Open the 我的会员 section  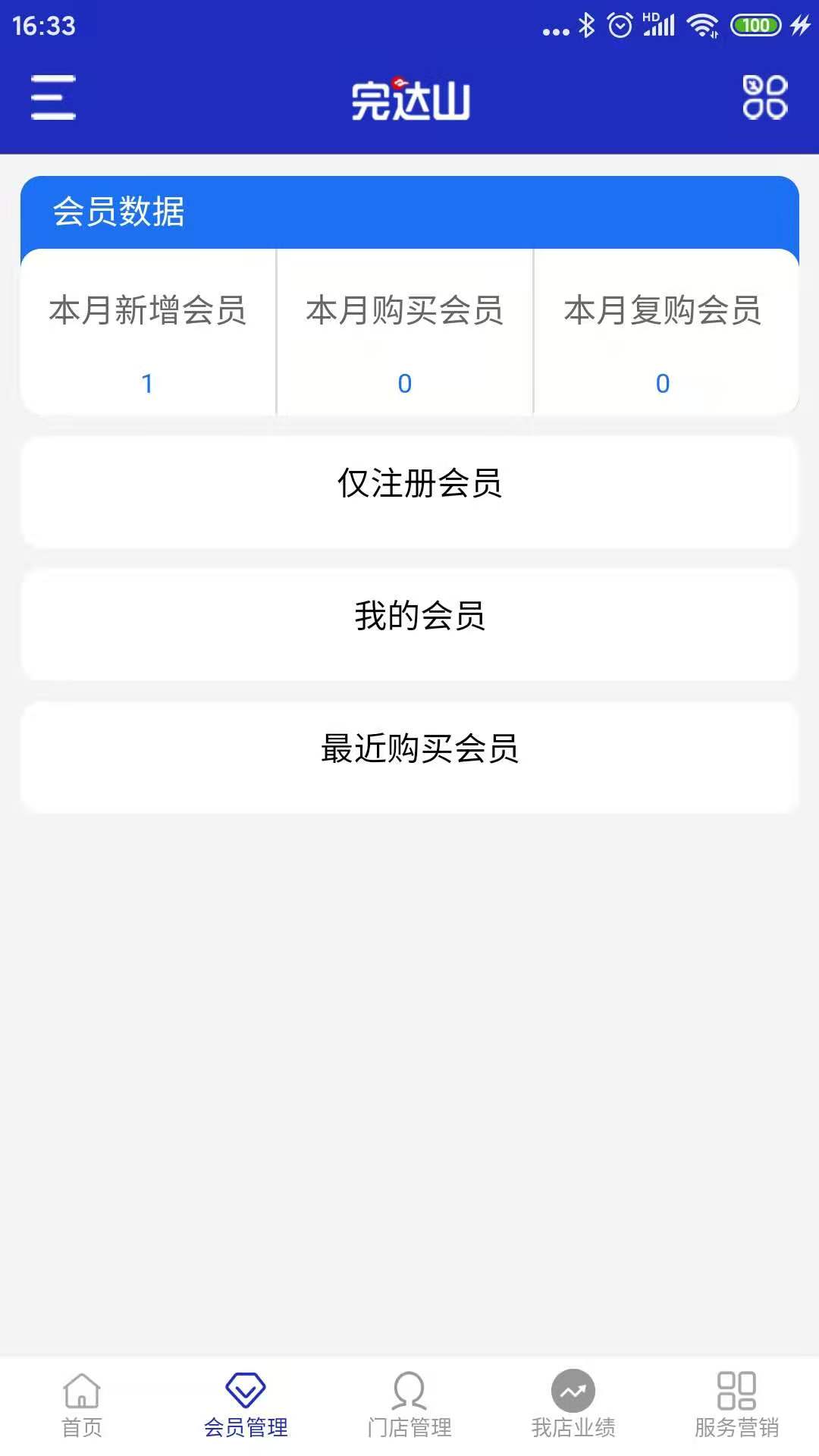coord(409,622)
